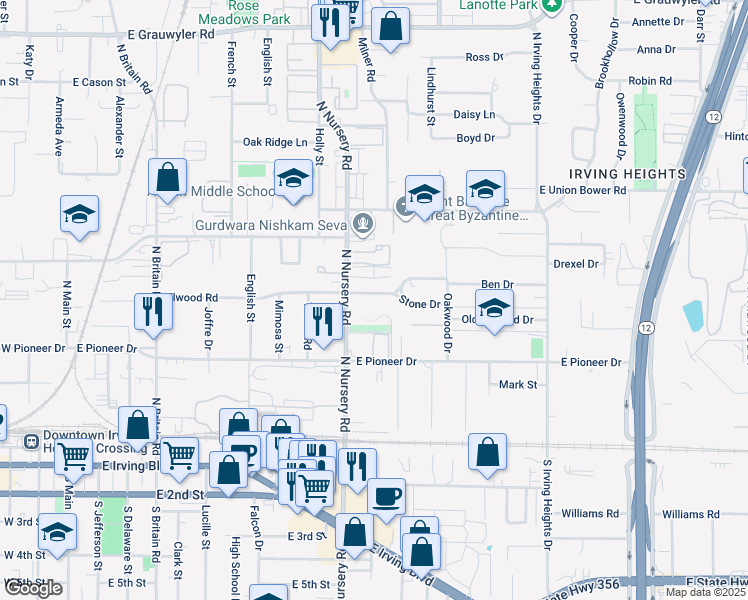Tap the school marker near W 3rd St

pos(57,535)
